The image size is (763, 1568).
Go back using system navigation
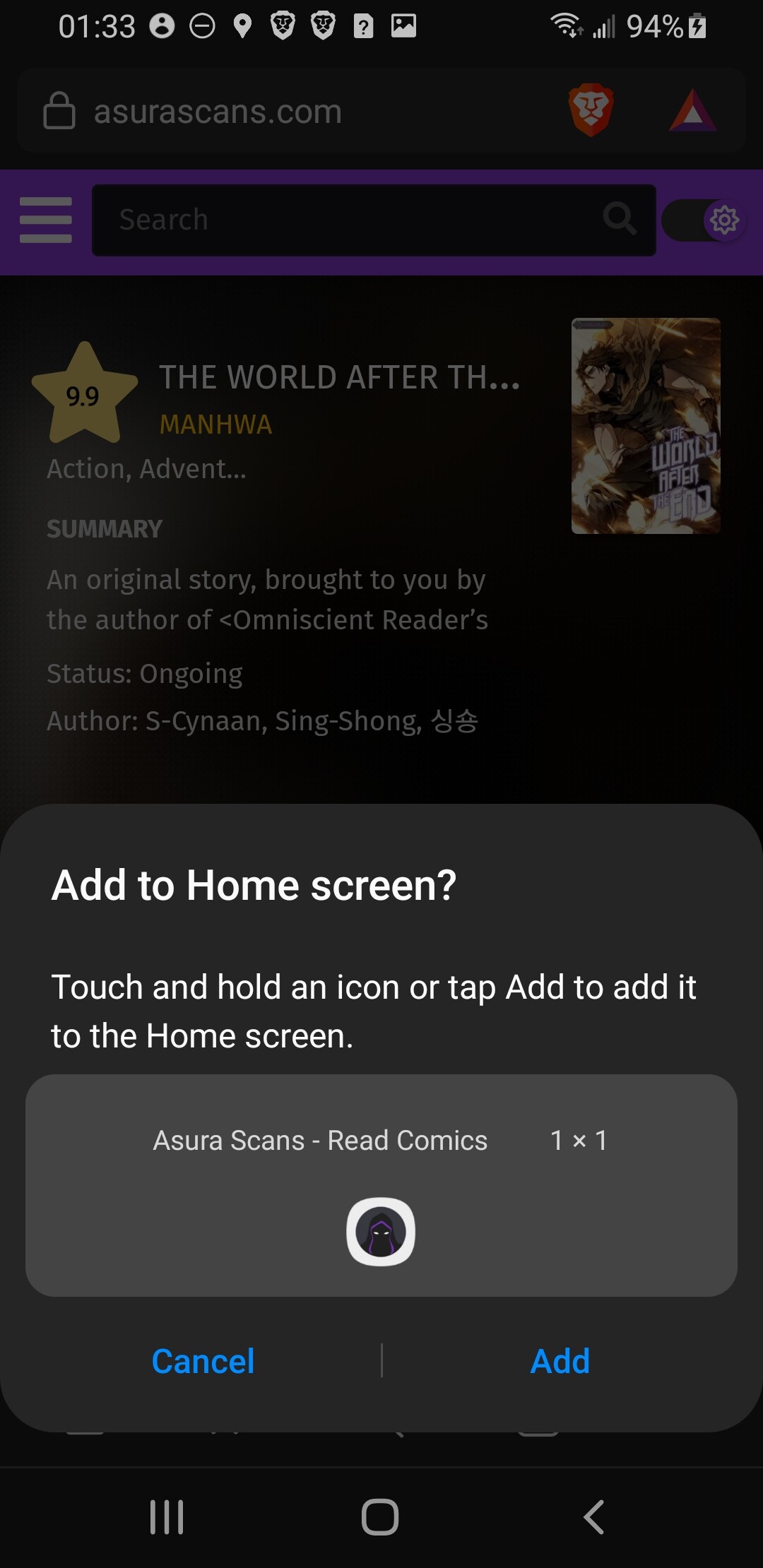click(593, 1516)
